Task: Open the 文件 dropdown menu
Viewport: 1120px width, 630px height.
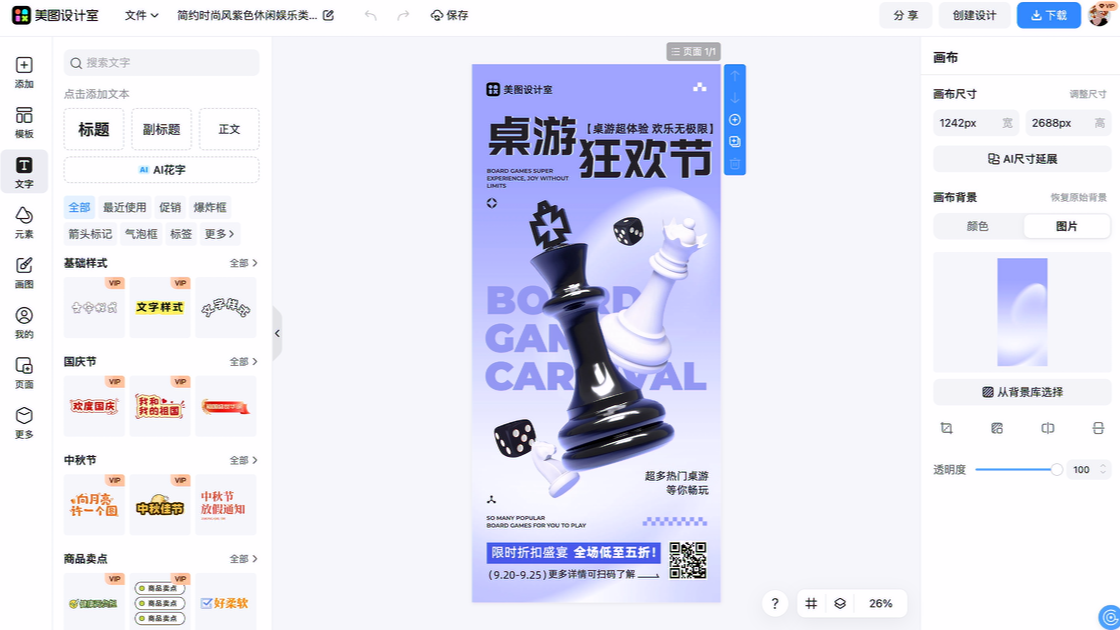Action: coord(141,15)
